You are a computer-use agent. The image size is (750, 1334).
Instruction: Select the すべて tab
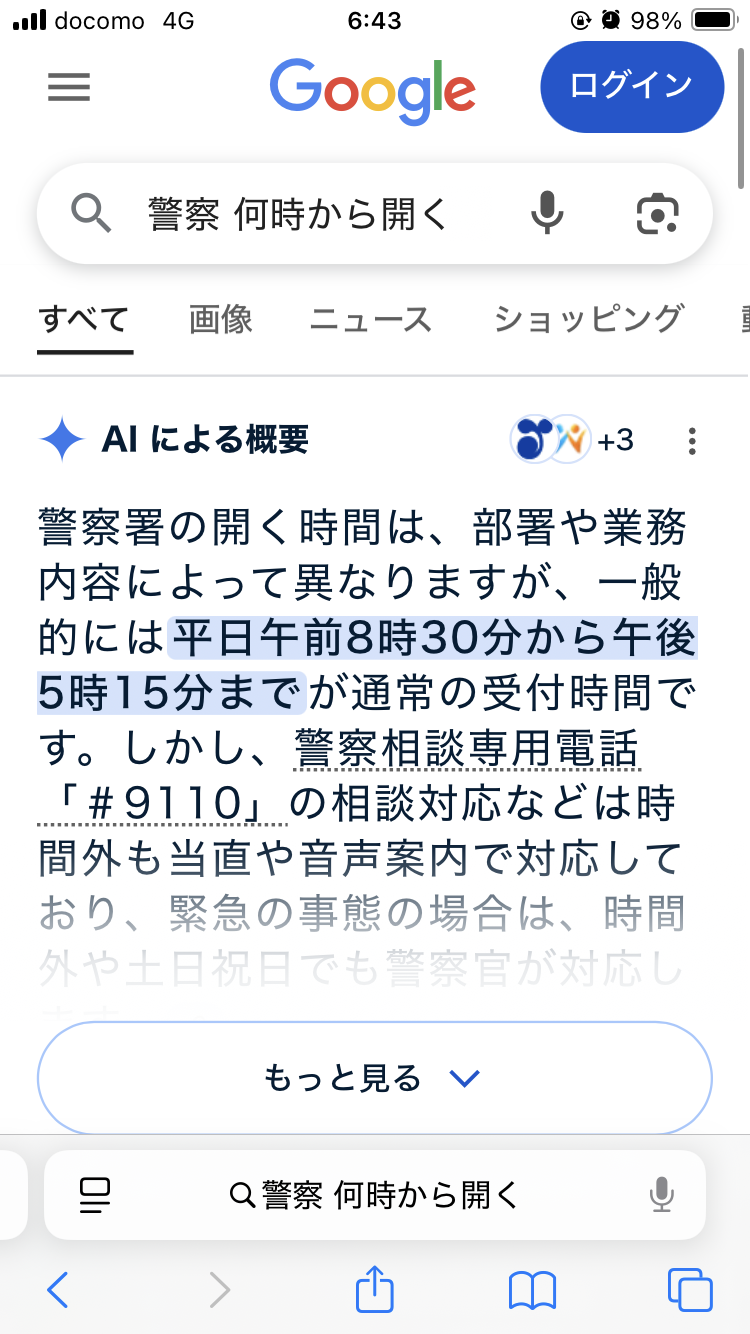coord(85,320)
